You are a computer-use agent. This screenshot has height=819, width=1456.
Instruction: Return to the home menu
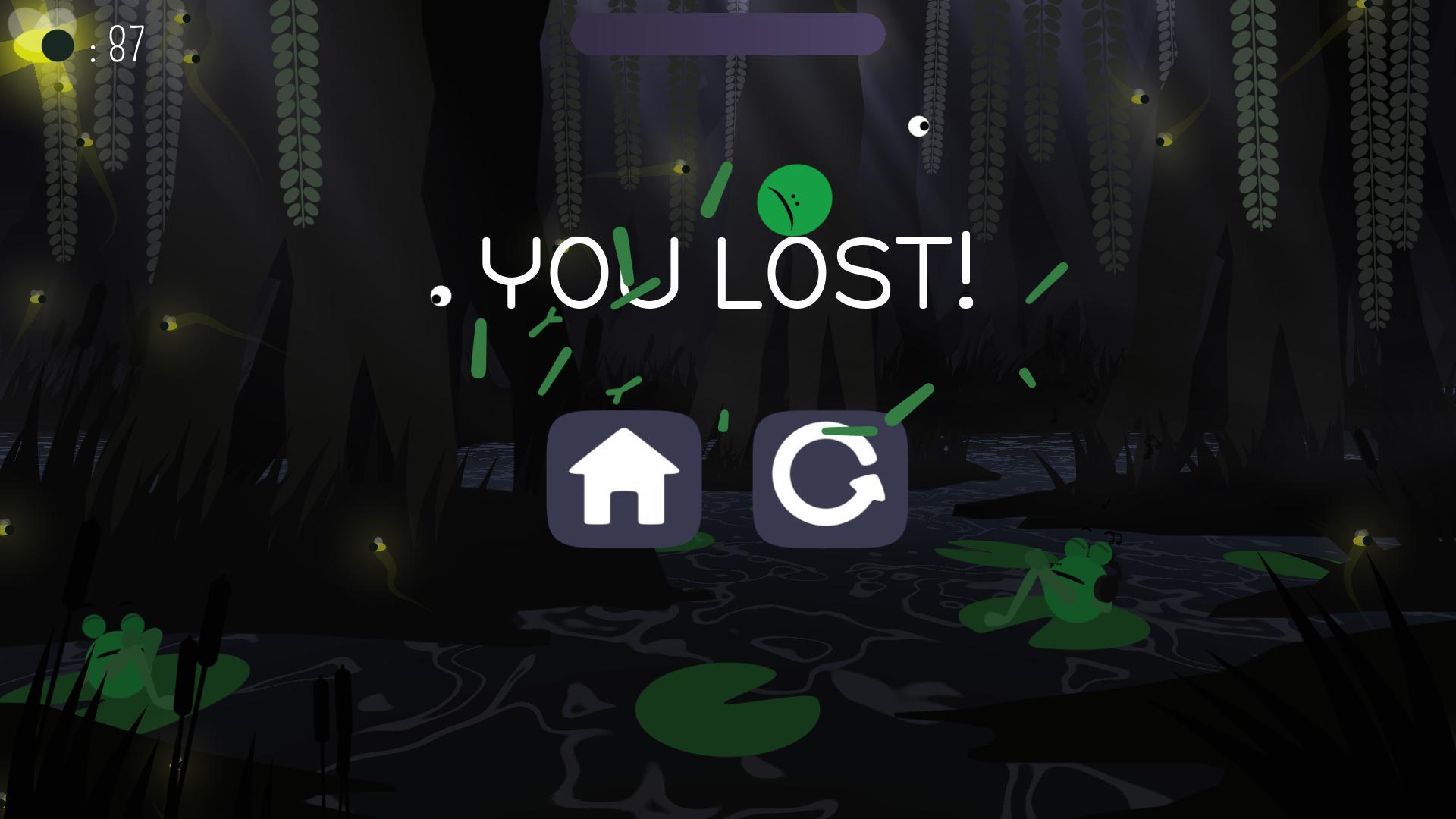(x=623, y=479)
